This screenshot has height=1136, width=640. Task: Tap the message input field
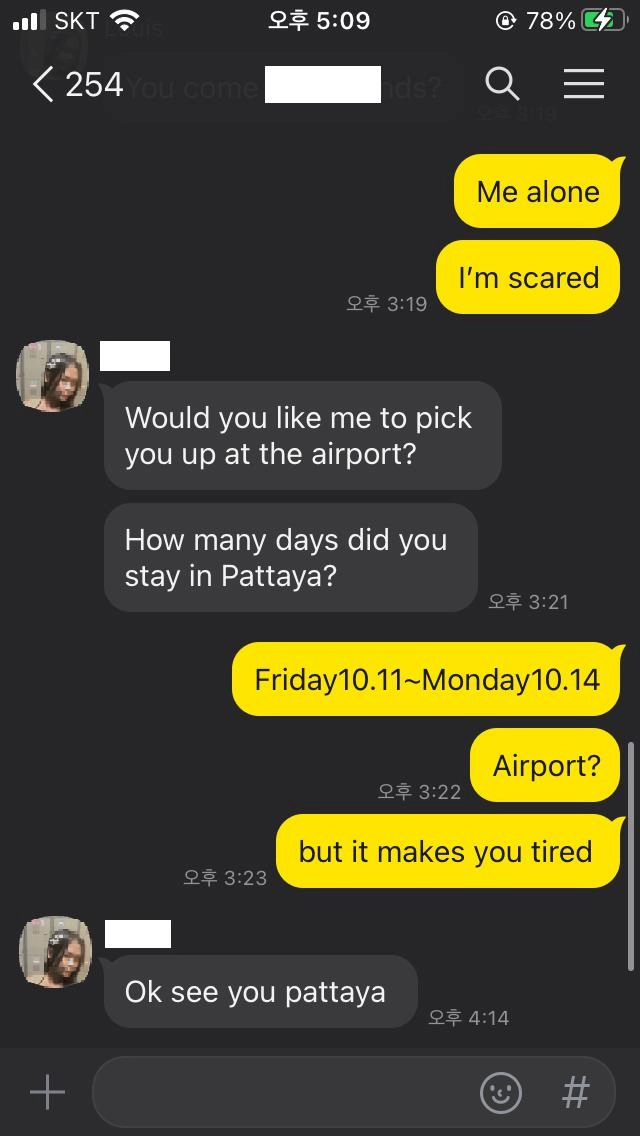pos(280,1093)
